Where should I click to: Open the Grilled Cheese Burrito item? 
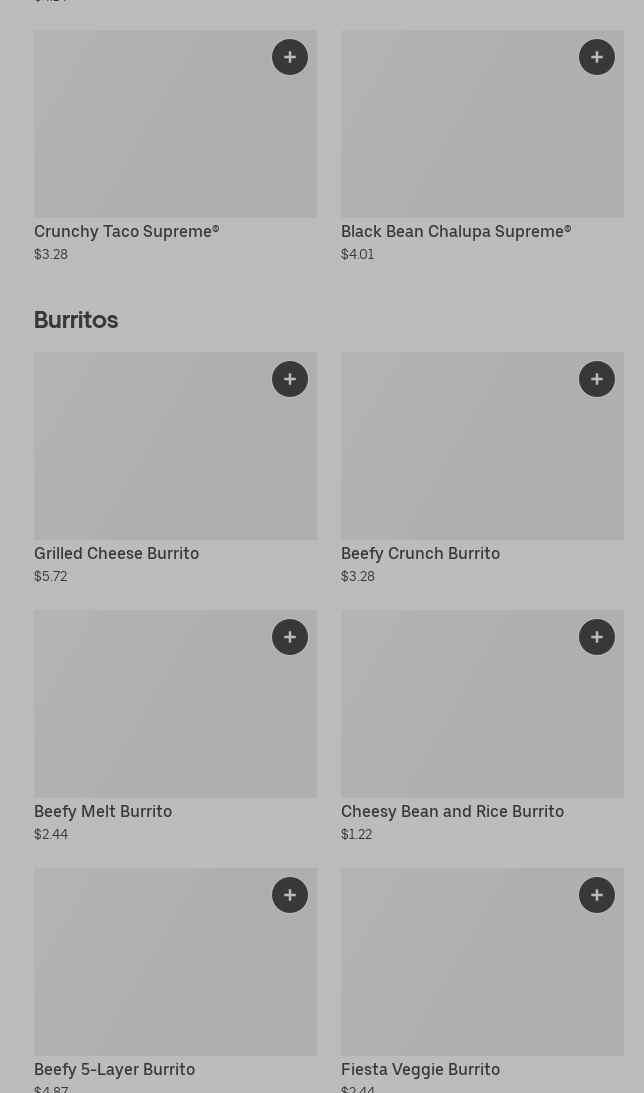[150, 460]
